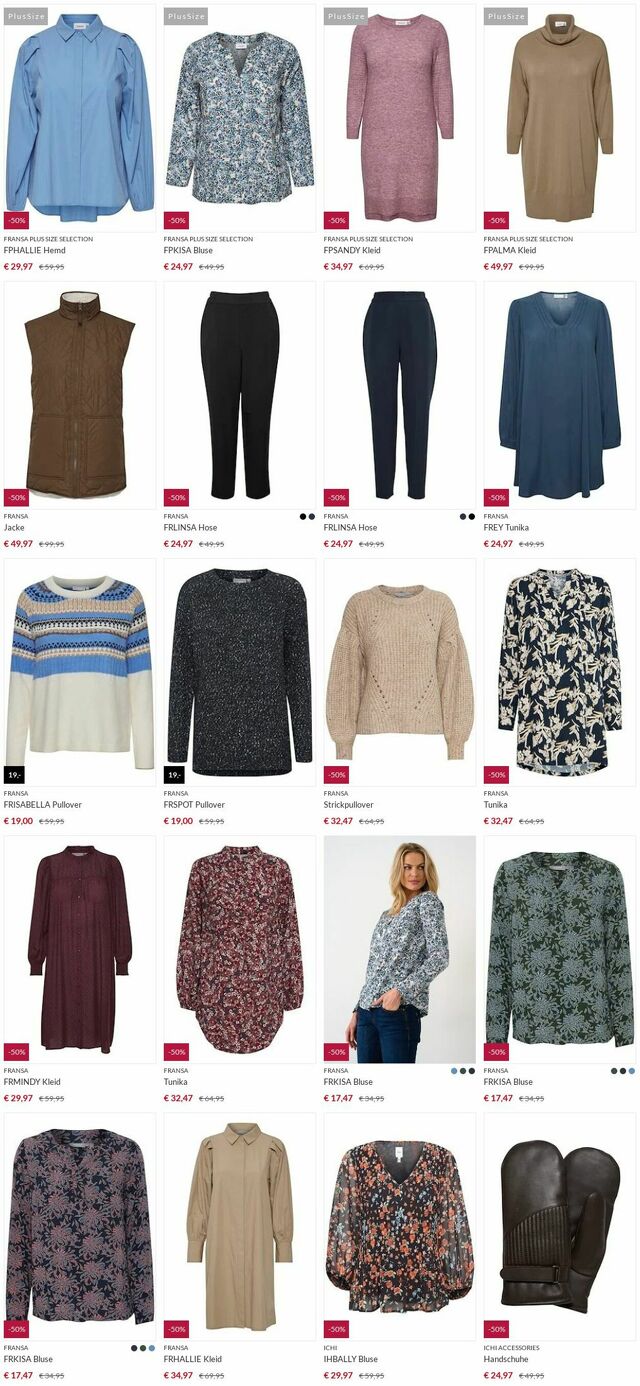Open the navy blue FRLINSA Hose
The width and height of the screenshot is (640, 1386).
point(400,395)
